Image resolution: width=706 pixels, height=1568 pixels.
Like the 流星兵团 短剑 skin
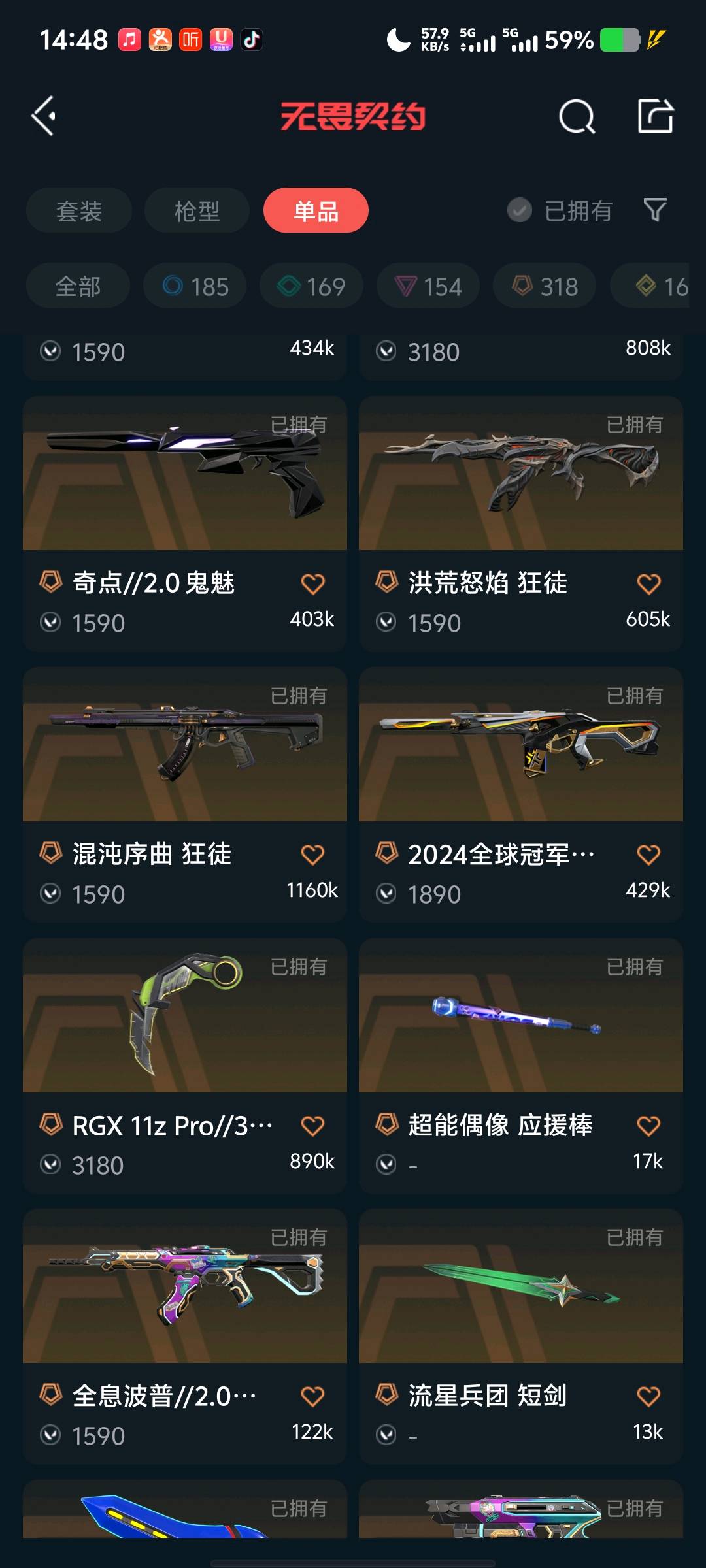(x=648, y=1396)
